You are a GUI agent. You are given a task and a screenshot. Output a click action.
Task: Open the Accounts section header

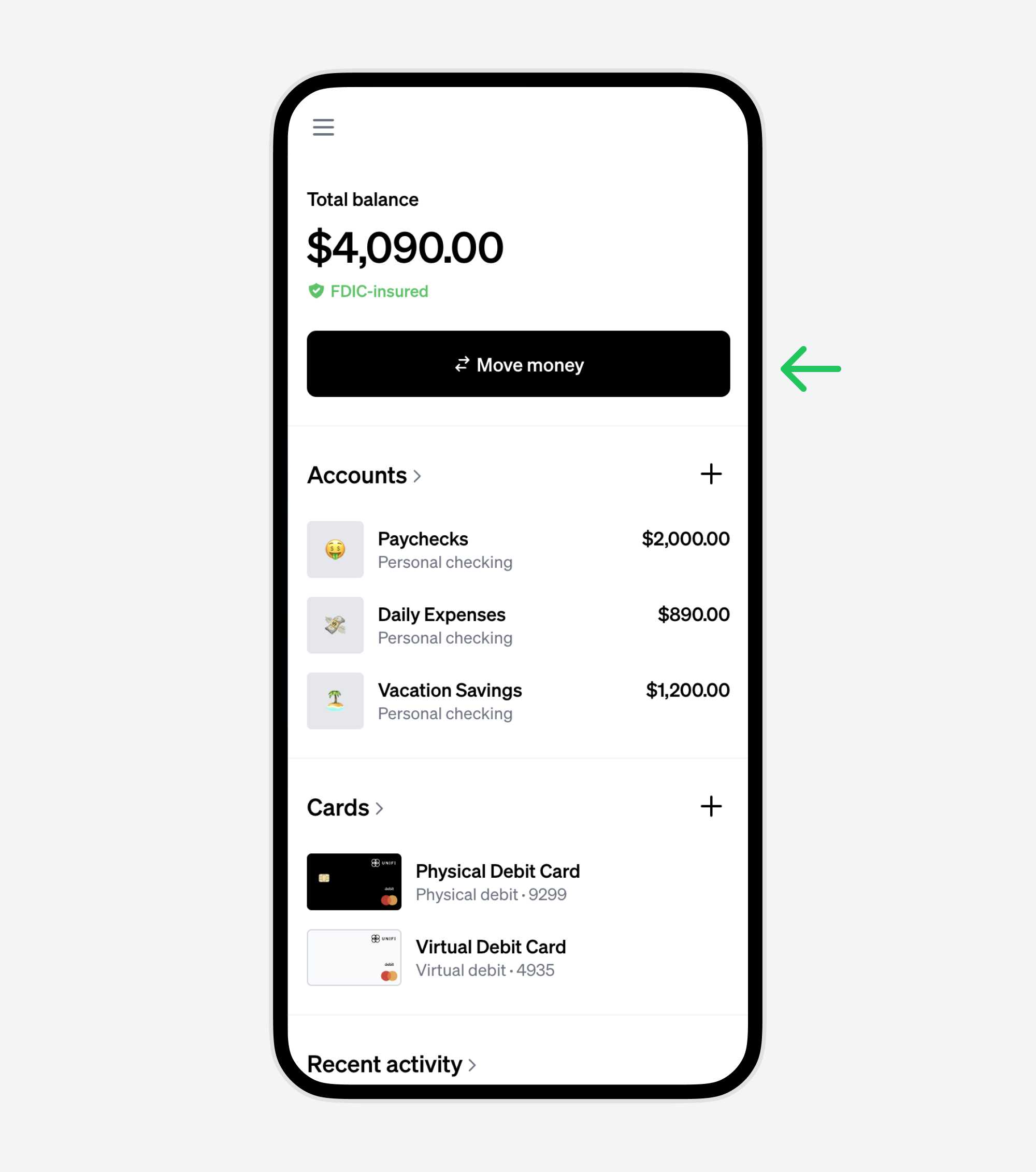(x=356, y=475)
